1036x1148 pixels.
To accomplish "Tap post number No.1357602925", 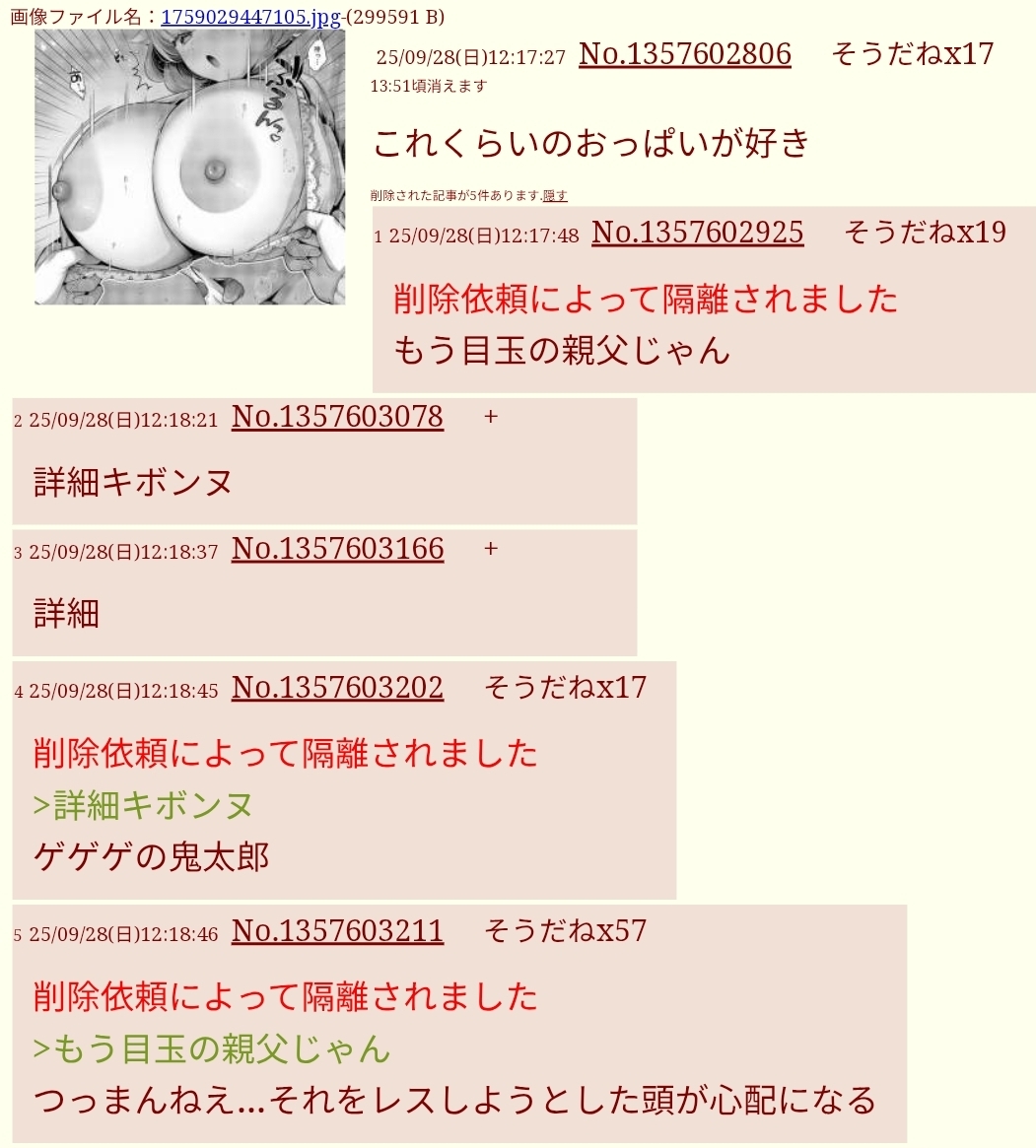I will (697, 233).
